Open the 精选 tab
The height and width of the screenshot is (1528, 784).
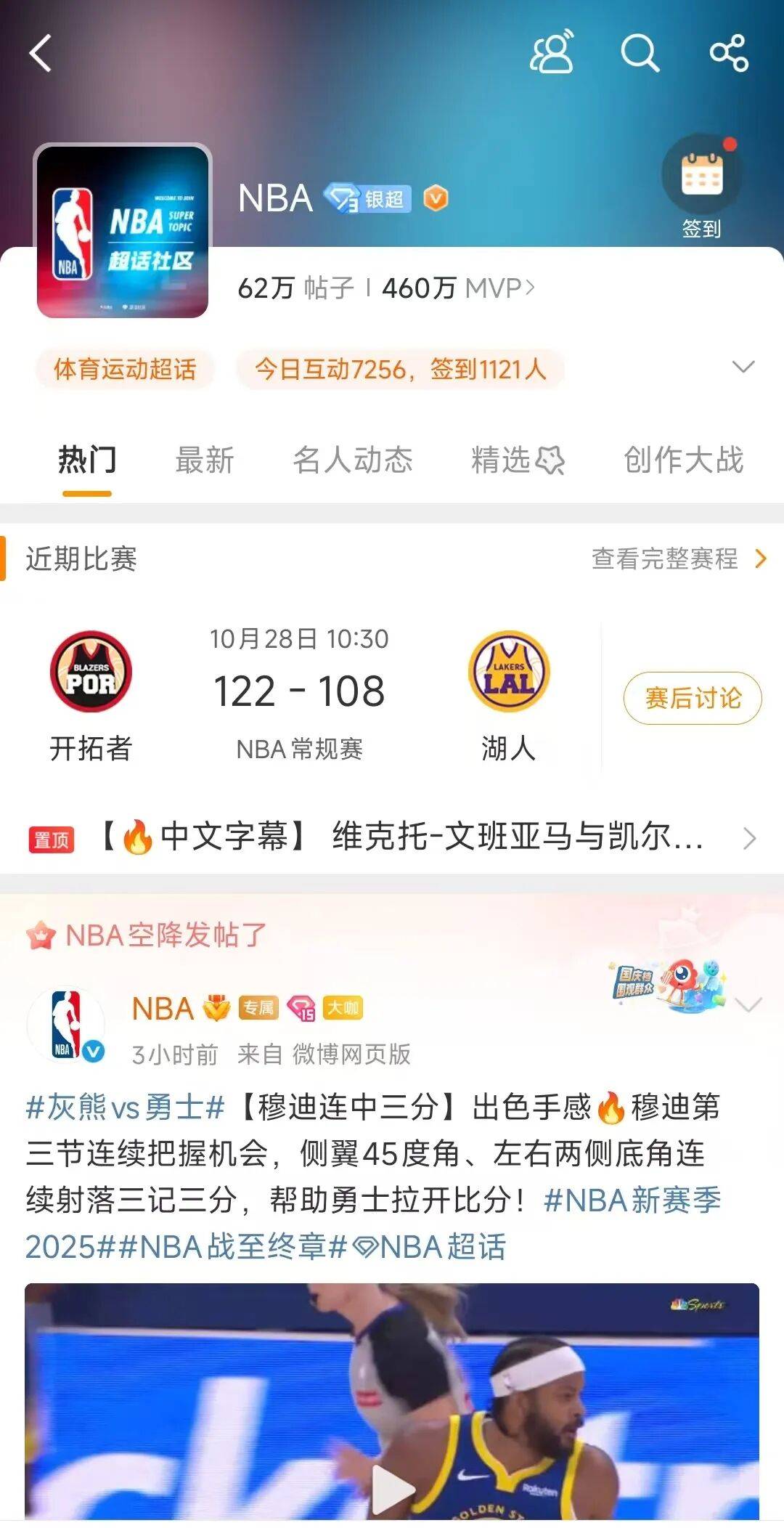[x=517, y=460]
